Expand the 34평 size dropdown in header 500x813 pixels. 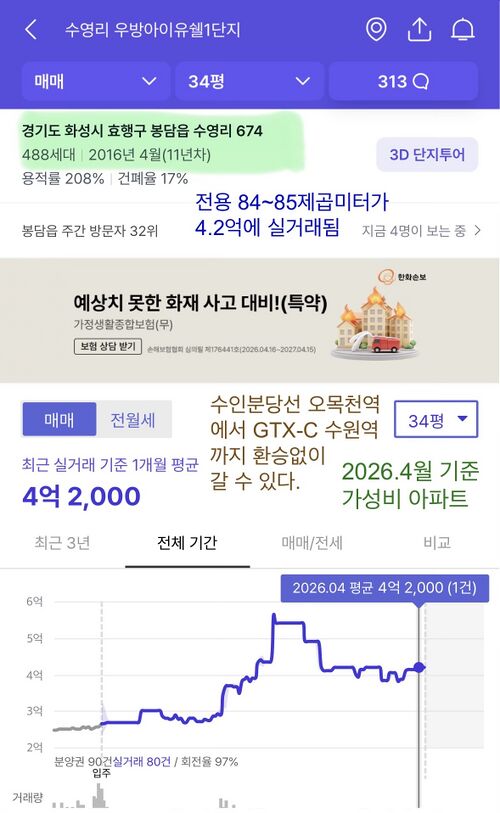click(x=249, y=81)
